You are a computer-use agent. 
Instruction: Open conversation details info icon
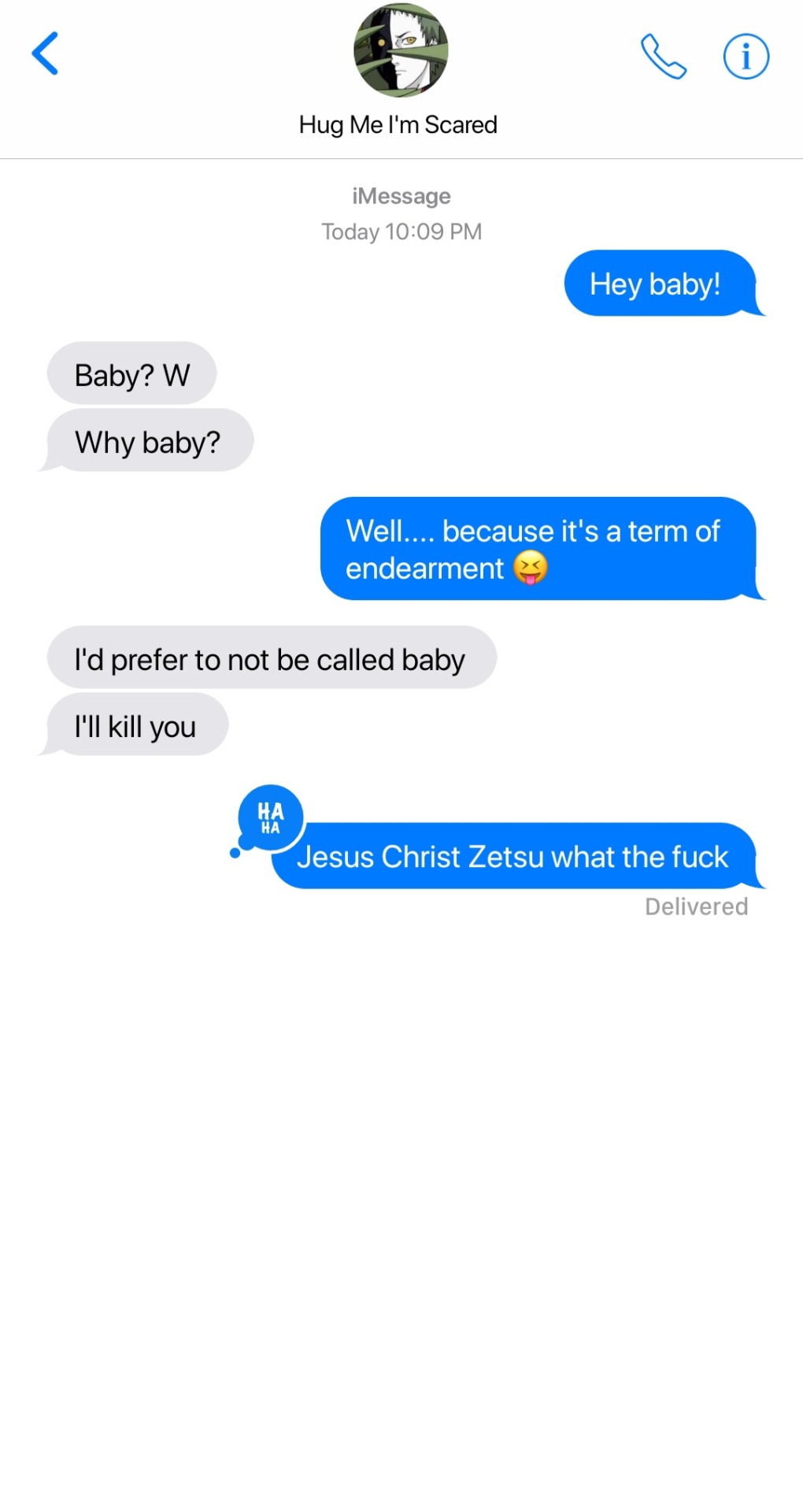click(746, 56)
